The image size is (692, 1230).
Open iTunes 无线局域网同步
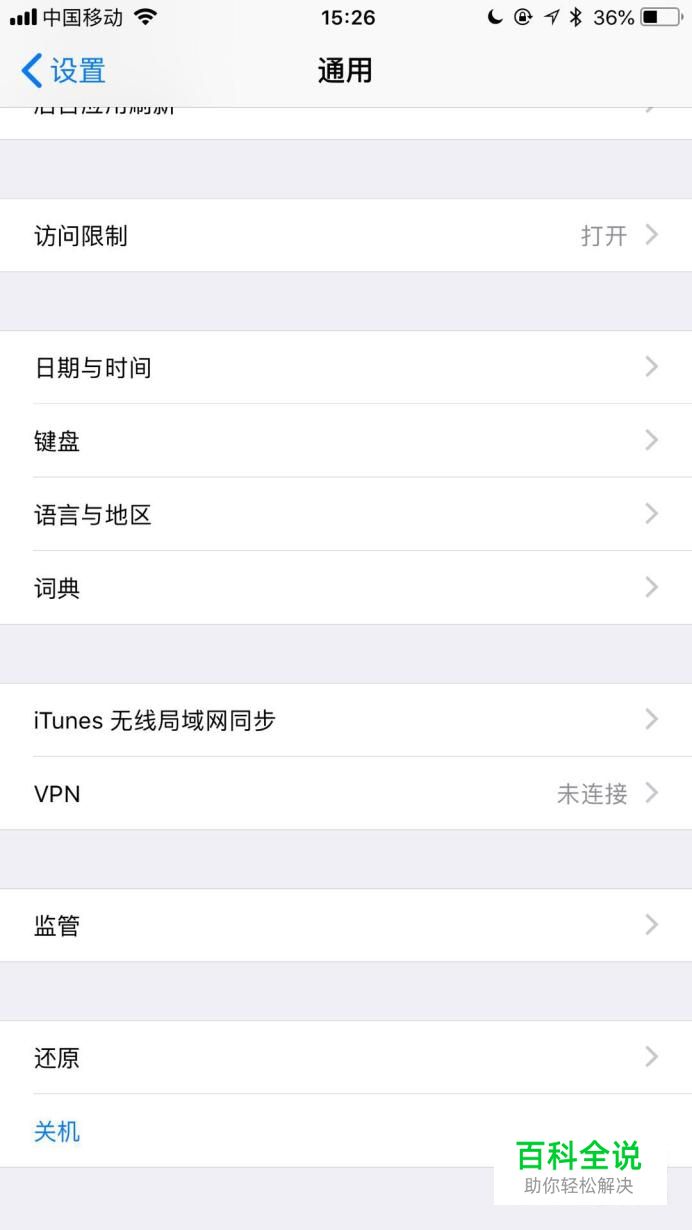point(346,720)
